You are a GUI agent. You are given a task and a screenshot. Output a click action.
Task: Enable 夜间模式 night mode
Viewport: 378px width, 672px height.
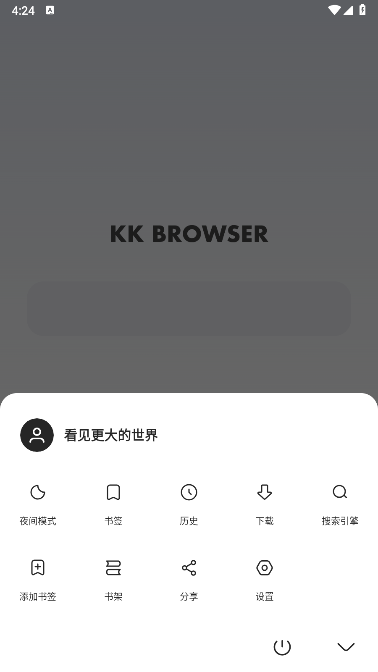point(38,504)
